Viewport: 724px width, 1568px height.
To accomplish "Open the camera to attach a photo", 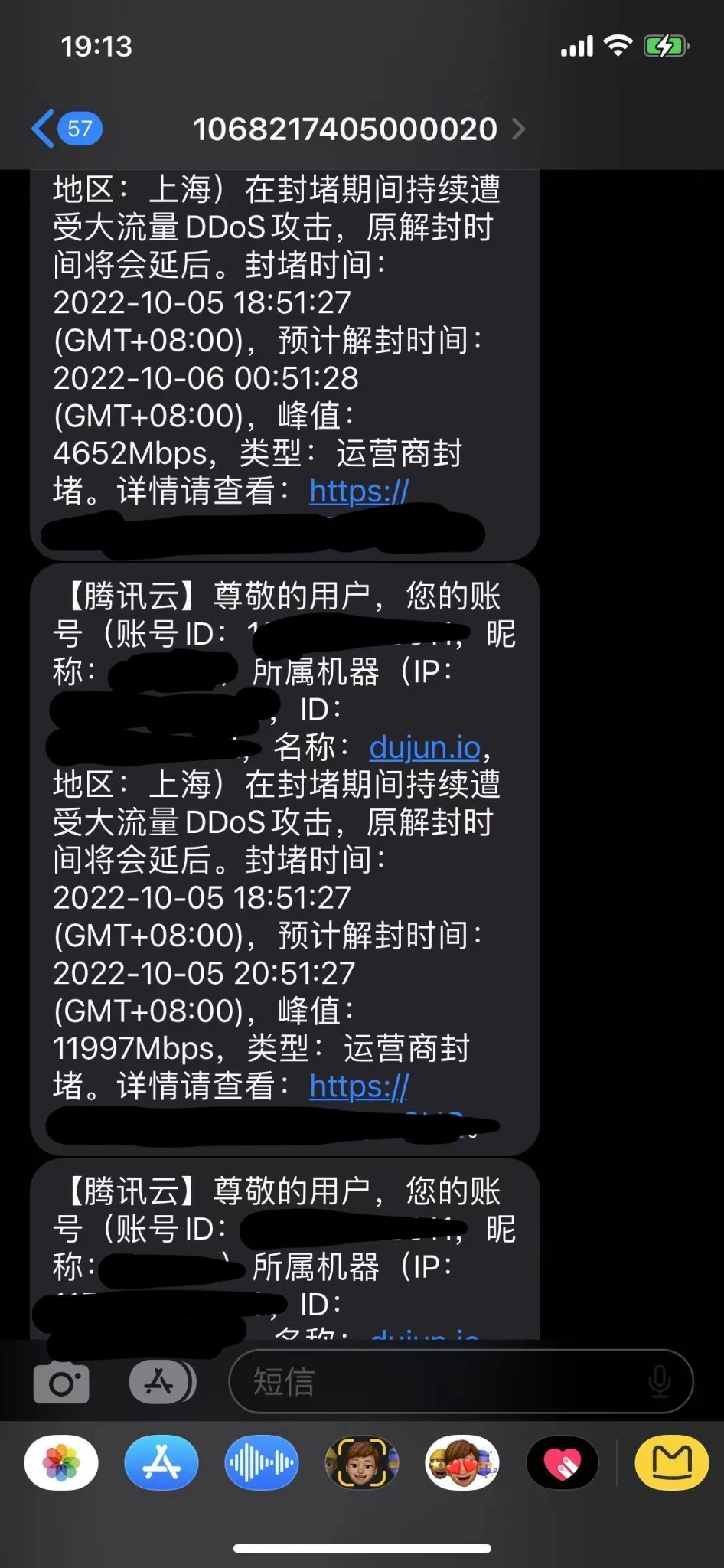I will pos(61,1382).
